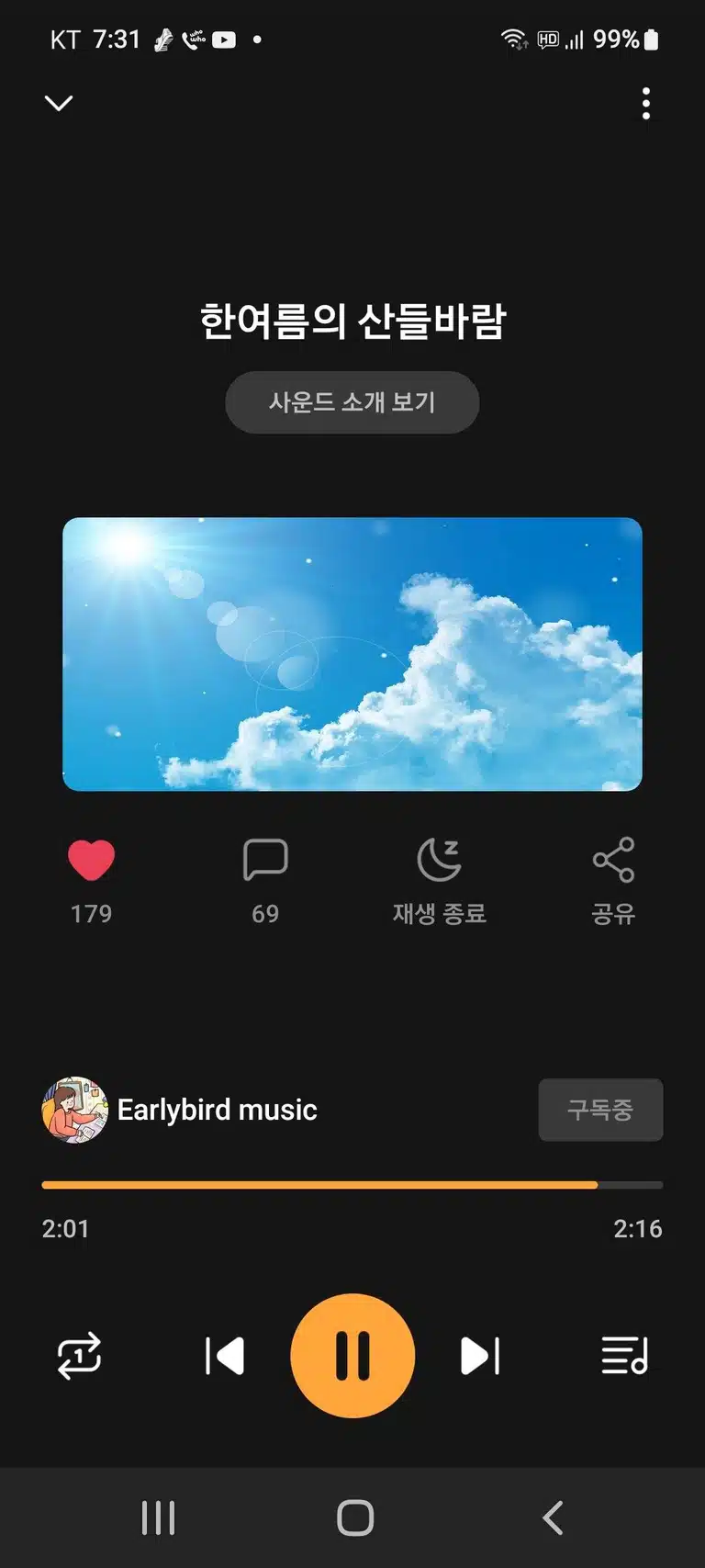Viewport: 705px width, 1568px height.
Task: Pause the current playback
Action: (x=352, y=1356)
